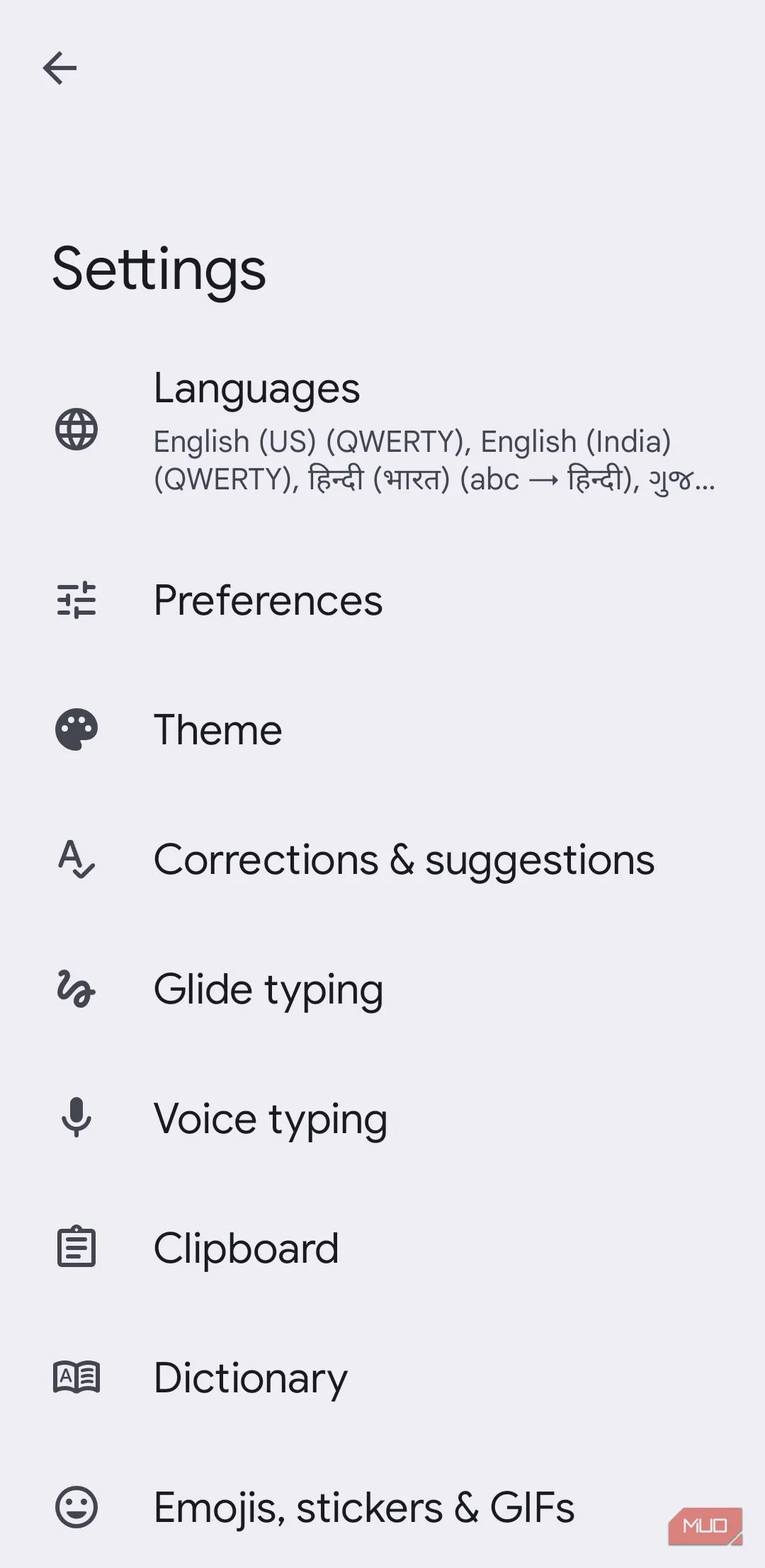Tap the back arrow at the top

[x=61, y=68]
